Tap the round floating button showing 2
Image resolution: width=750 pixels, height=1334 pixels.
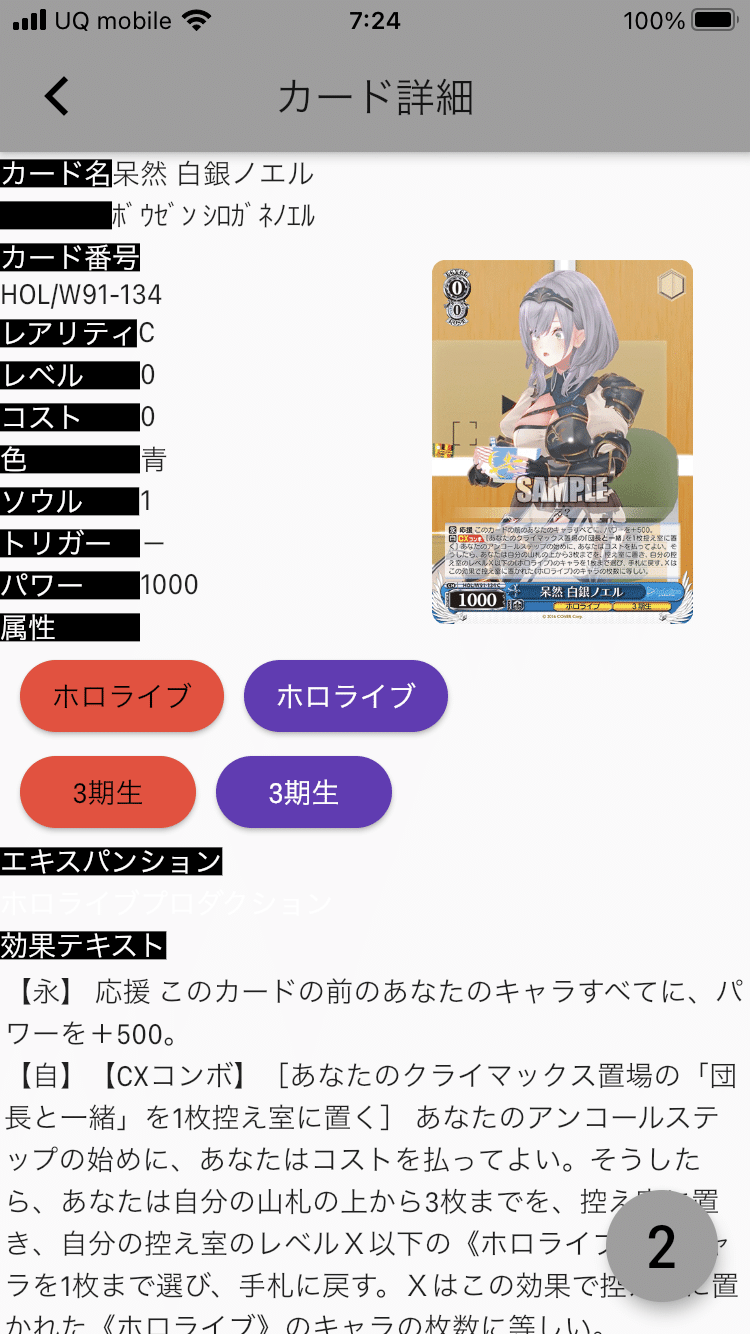662,1246
